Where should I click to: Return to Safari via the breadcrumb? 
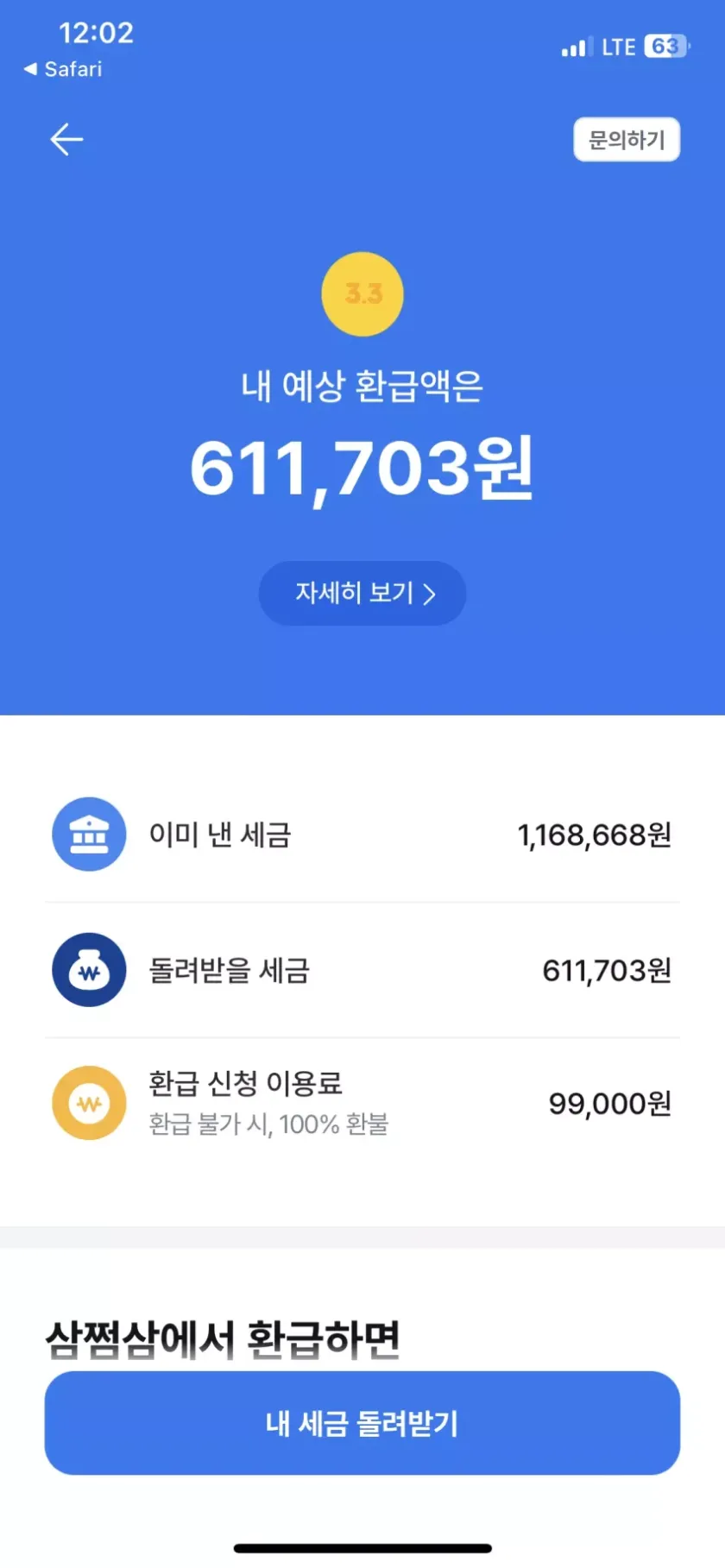(63, 69)
